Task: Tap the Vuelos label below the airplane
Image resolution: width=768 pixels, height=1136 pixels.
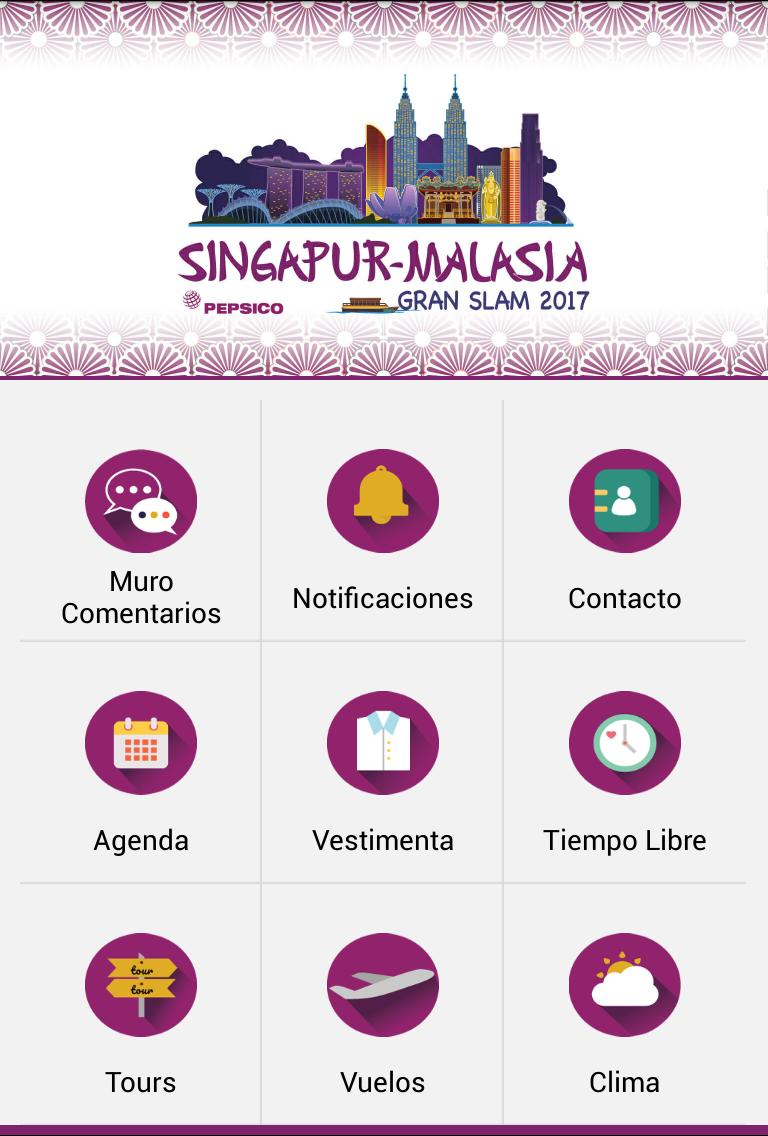Action: [x=383, y=1082]
